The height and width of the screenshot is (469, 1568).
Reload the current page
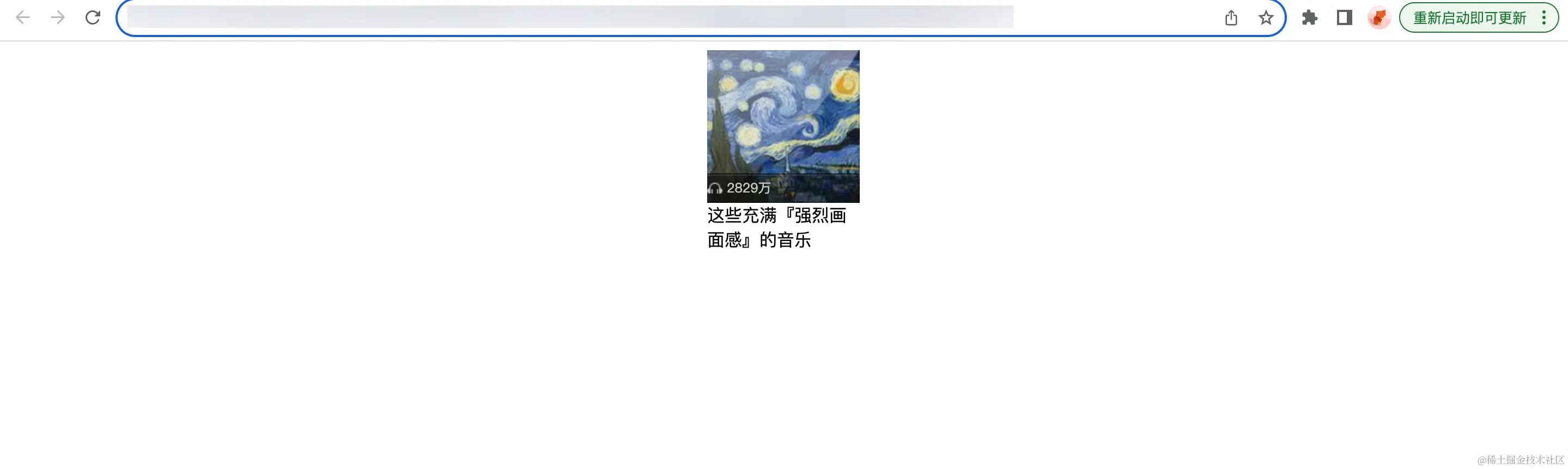tap(93, 17)
